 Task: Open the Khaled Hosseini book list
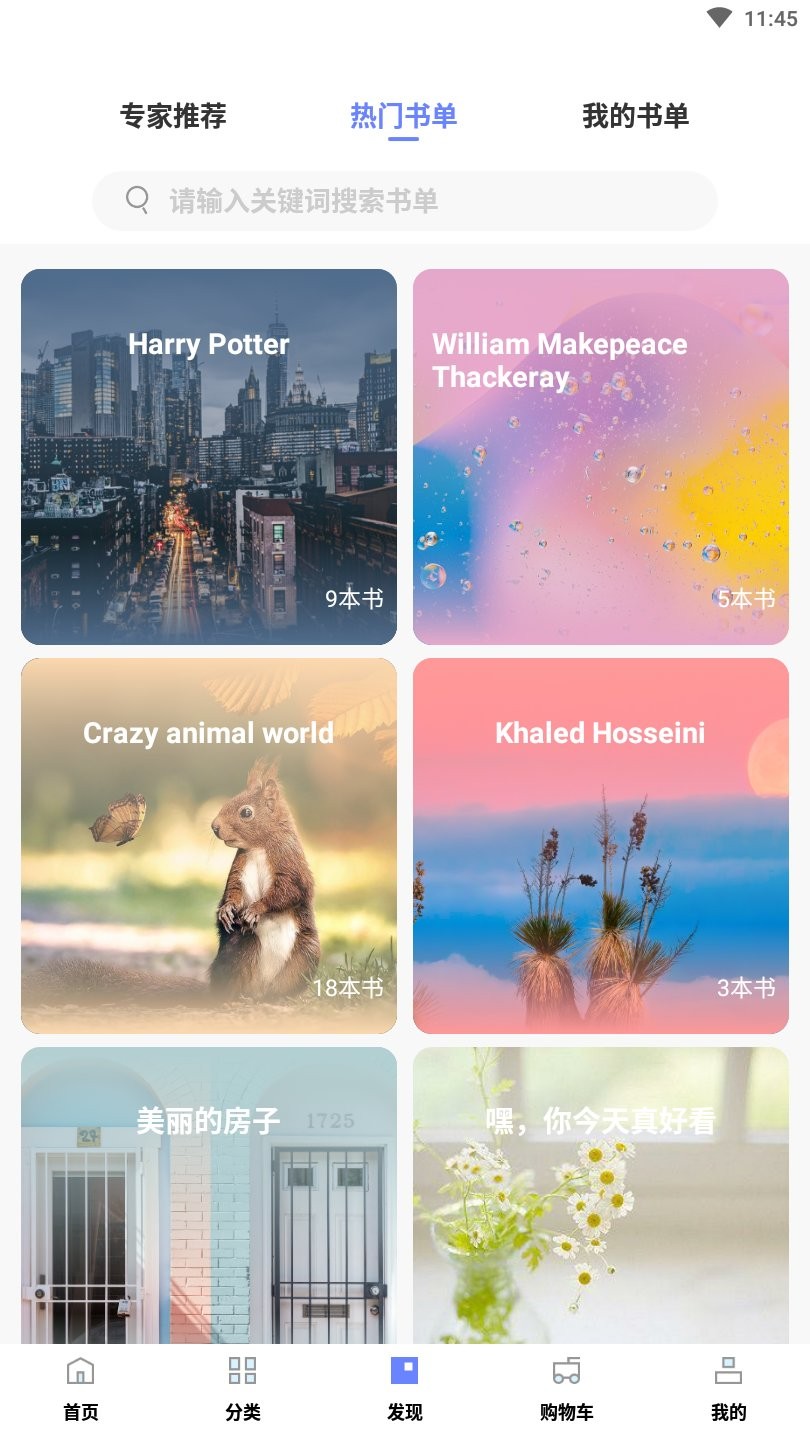coord(601,846)
